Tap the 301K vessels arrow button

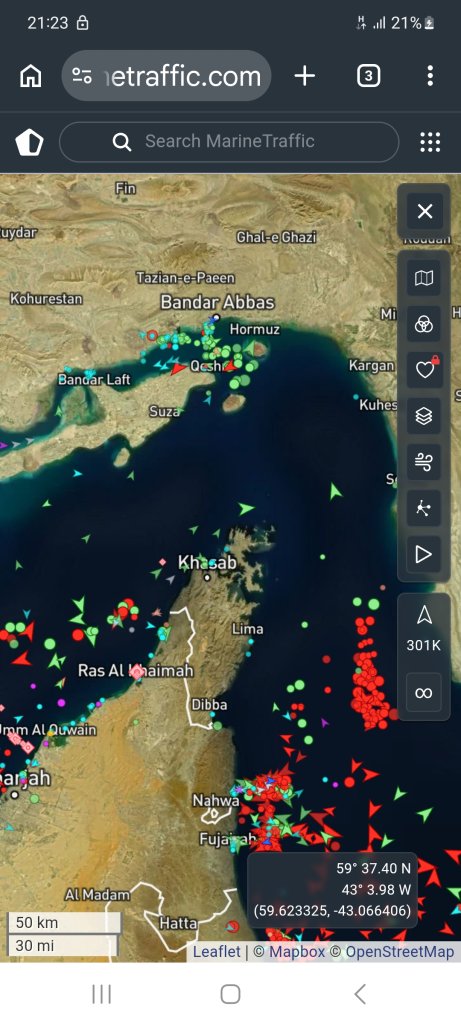pyautogui.click(x=424, y=629)
